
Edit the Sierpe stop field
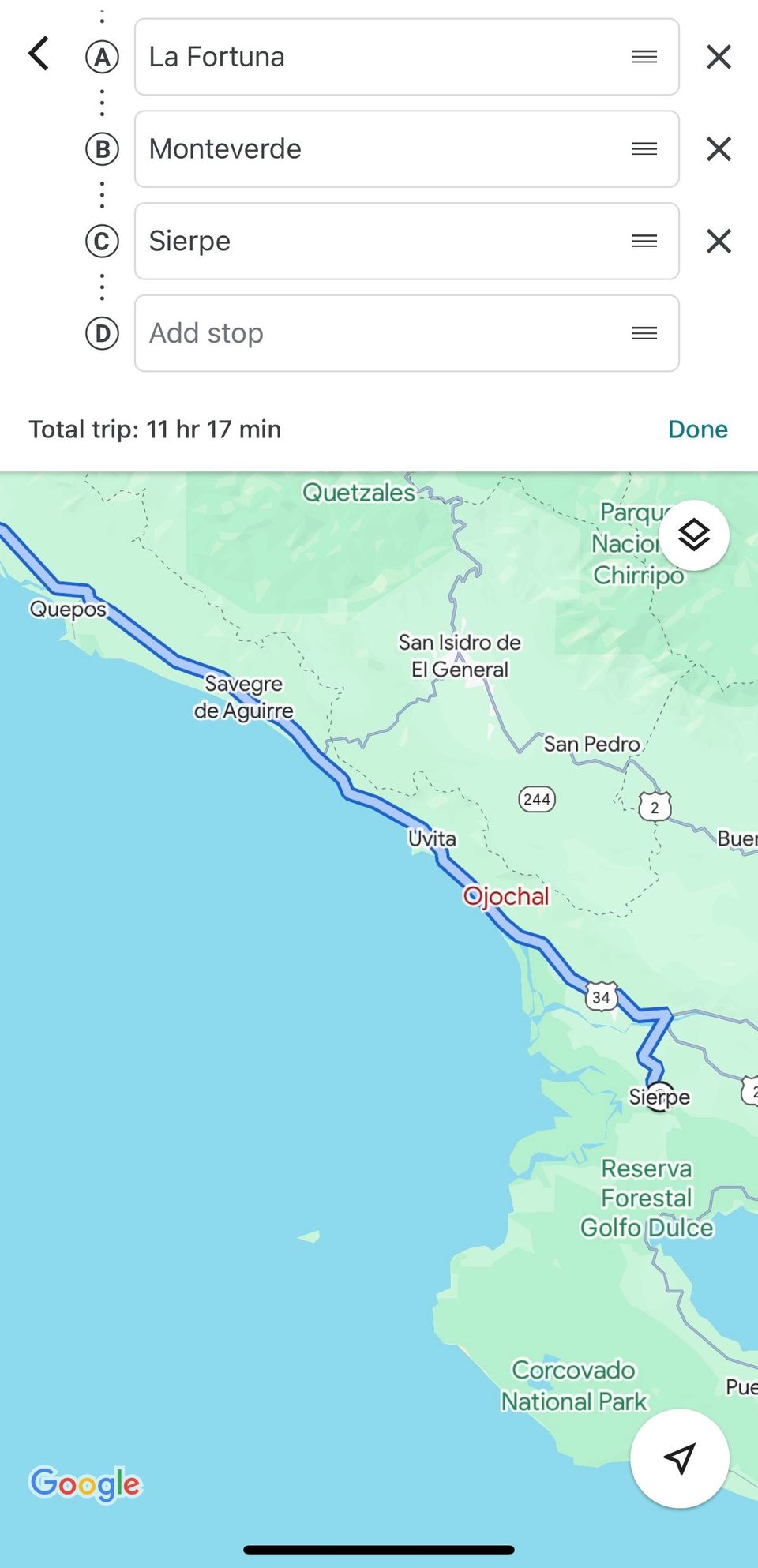tap(379, 241)
